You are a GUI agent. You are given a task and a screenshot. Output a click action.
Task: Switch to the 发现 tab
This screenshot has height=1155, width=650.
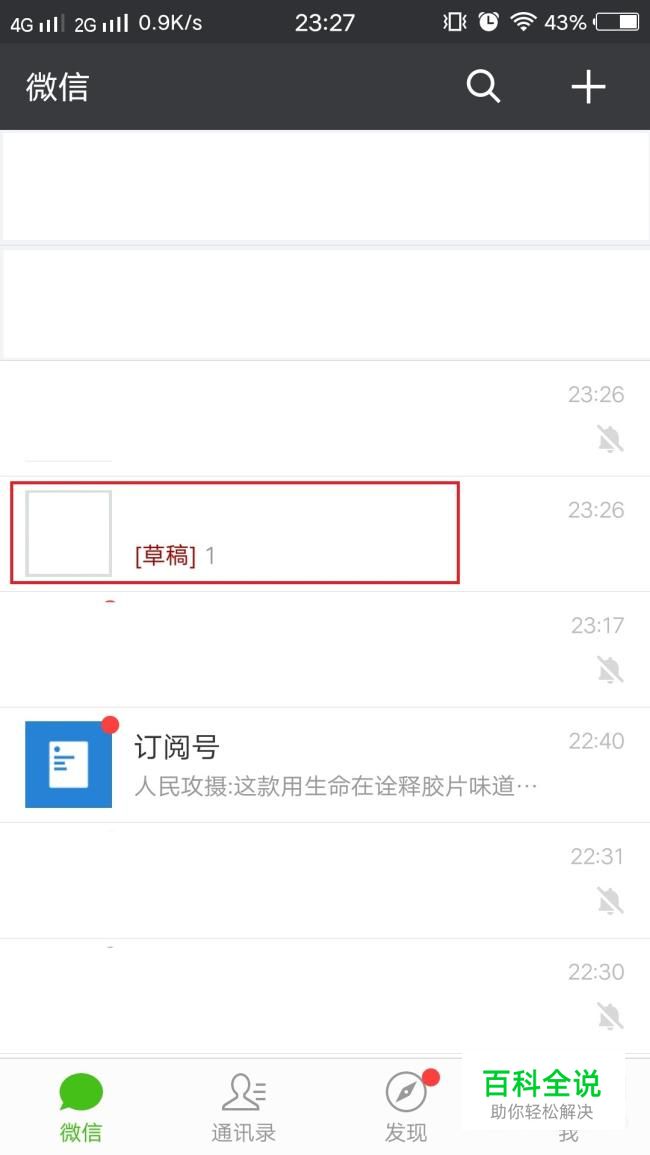tap(406, 1106)
